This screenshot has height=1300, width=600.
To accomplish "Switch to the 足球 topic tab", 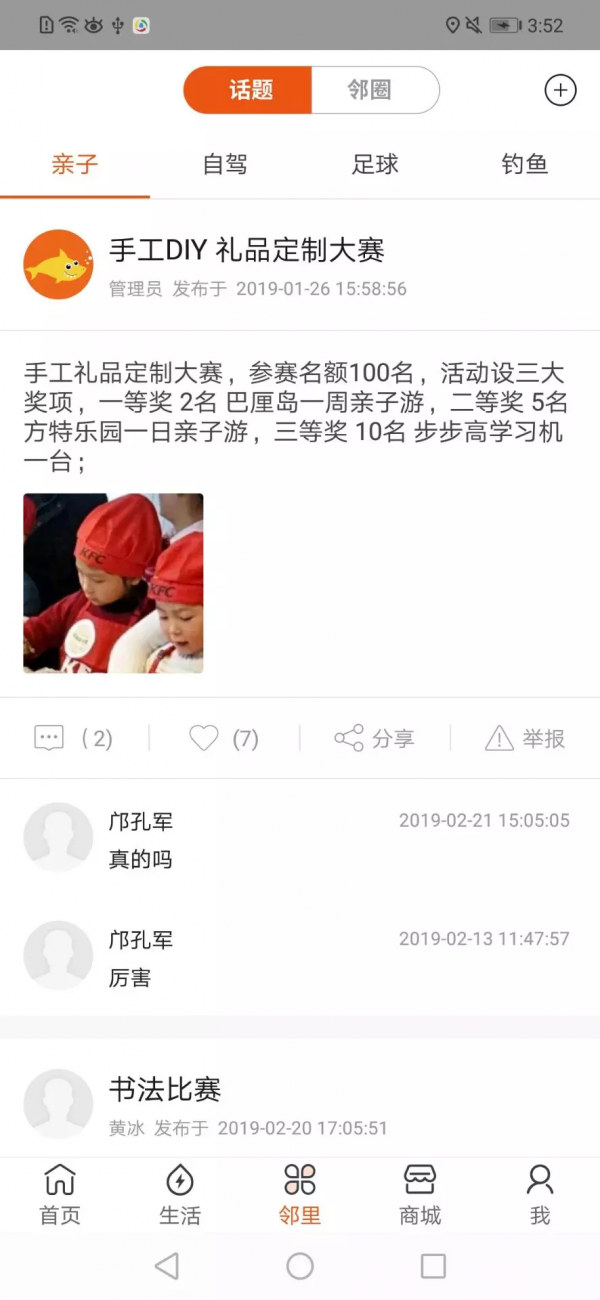I will pos(375,164).
